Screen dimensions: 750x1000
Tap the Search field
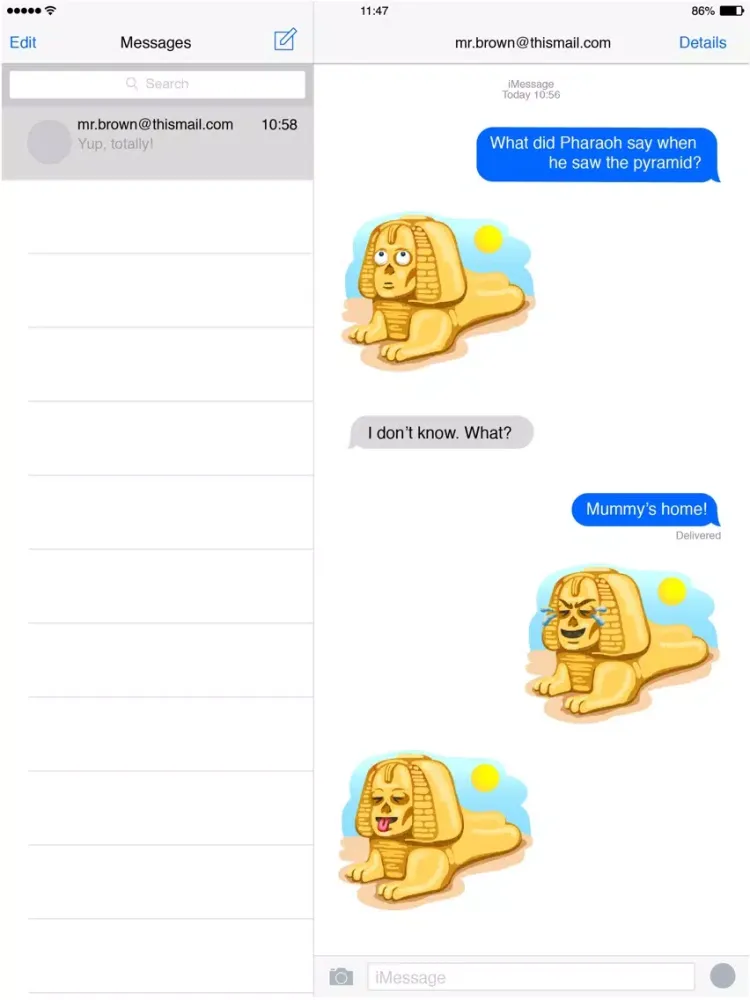tap(157, 84)
